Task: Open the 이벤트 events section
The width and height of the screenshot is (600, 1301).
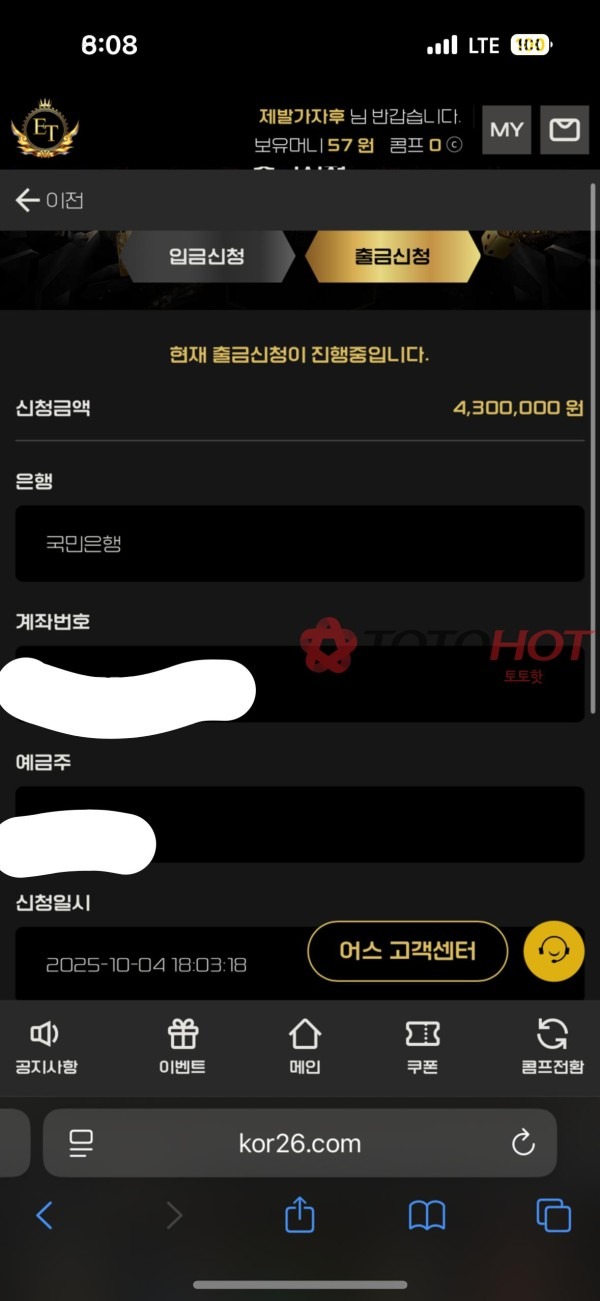Action: [182, 1047]
